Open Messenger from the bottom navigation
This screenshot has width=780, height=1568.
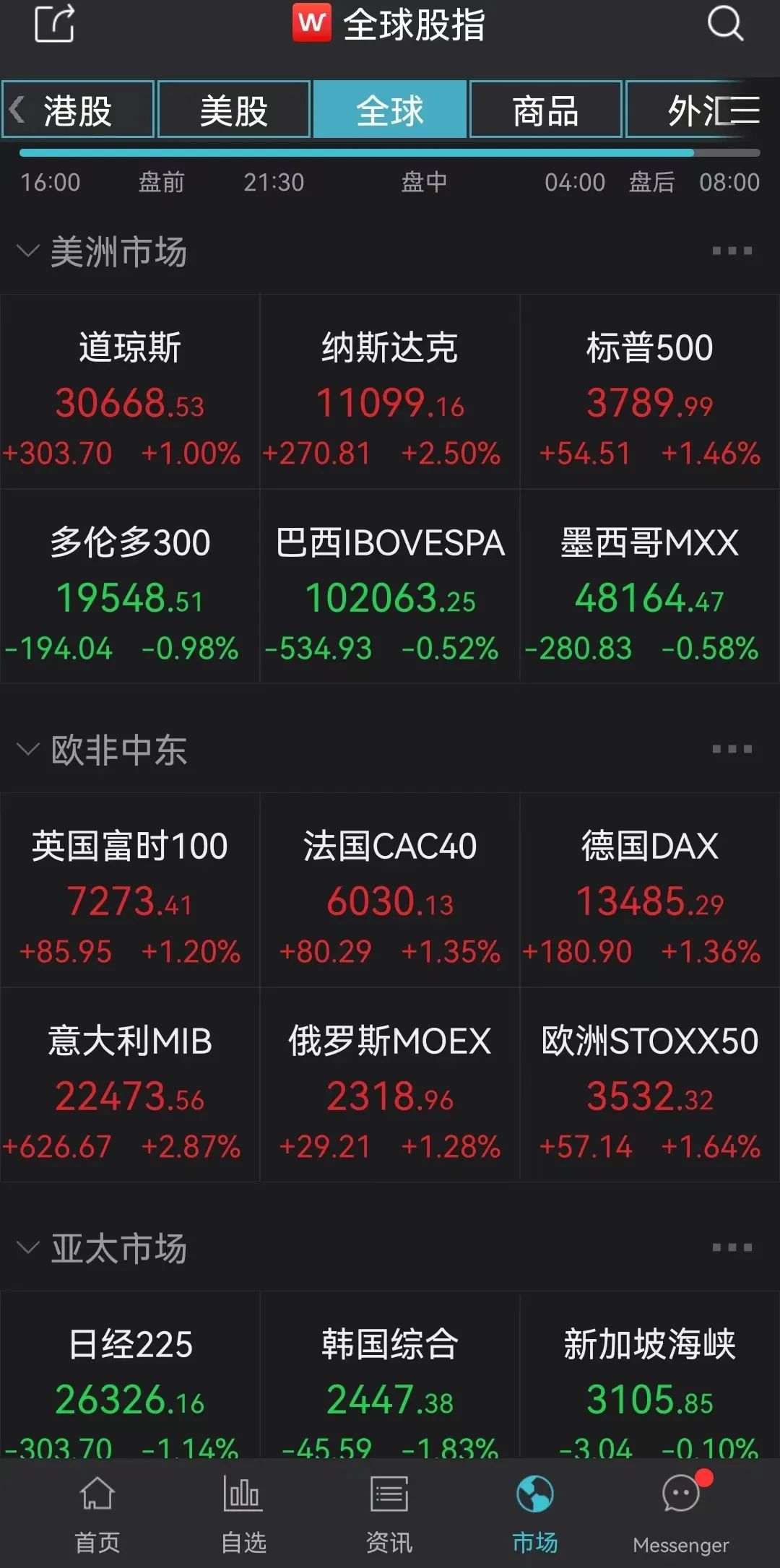point(680,1509)
